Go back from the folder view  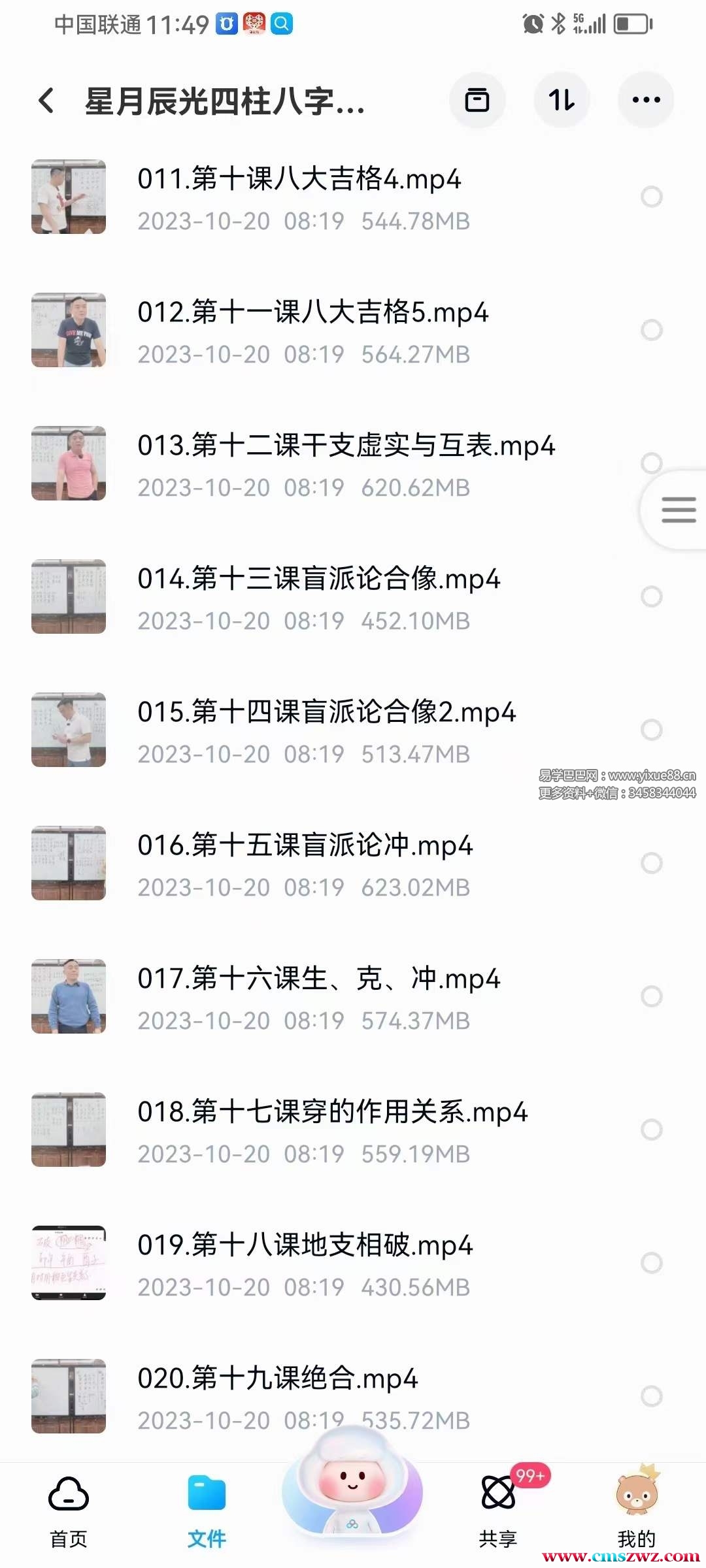[x=46, y=101]
